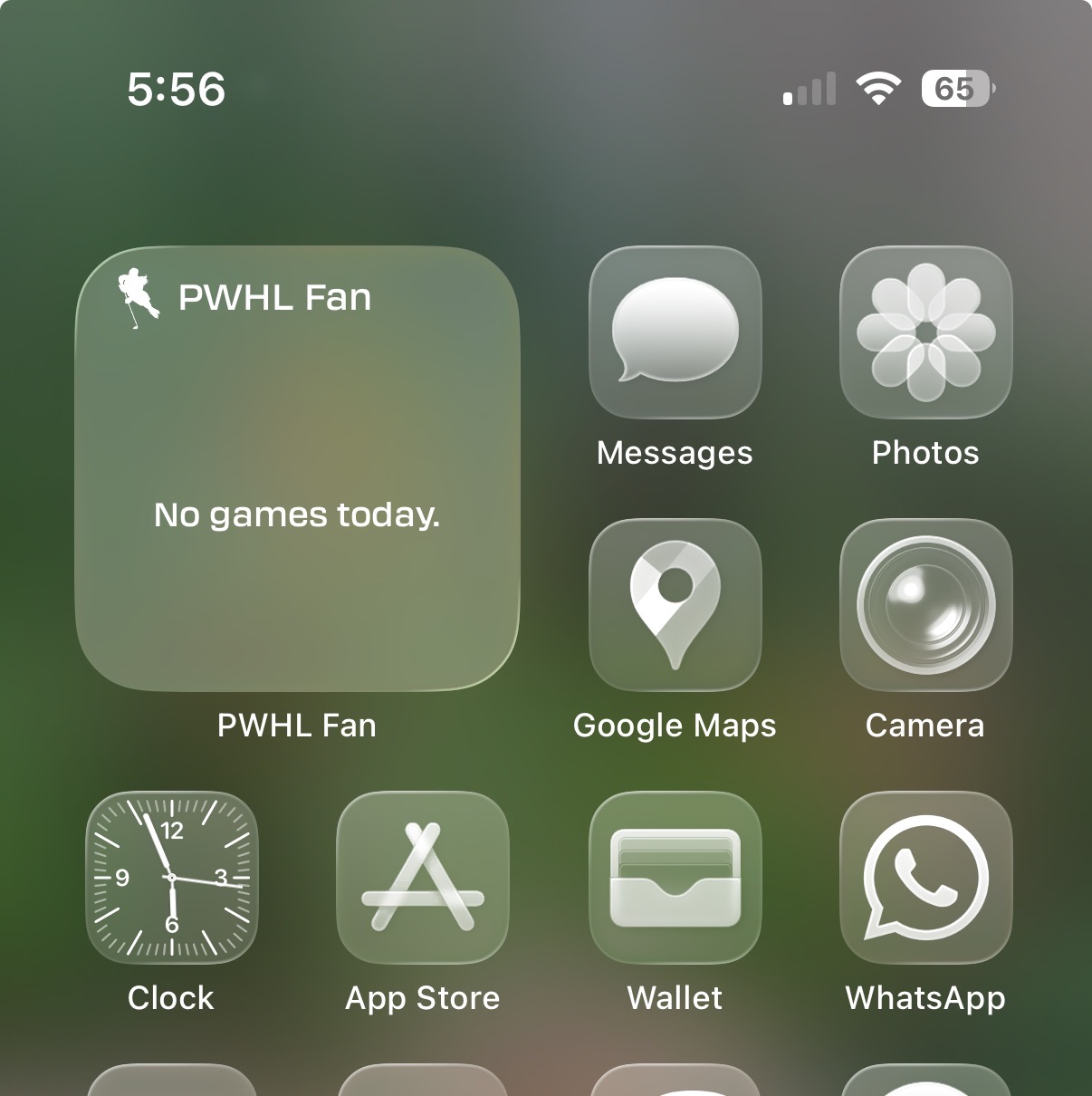1092x1096 pixels.
Task: Open the Camera app
Action: tap(925, 604)
